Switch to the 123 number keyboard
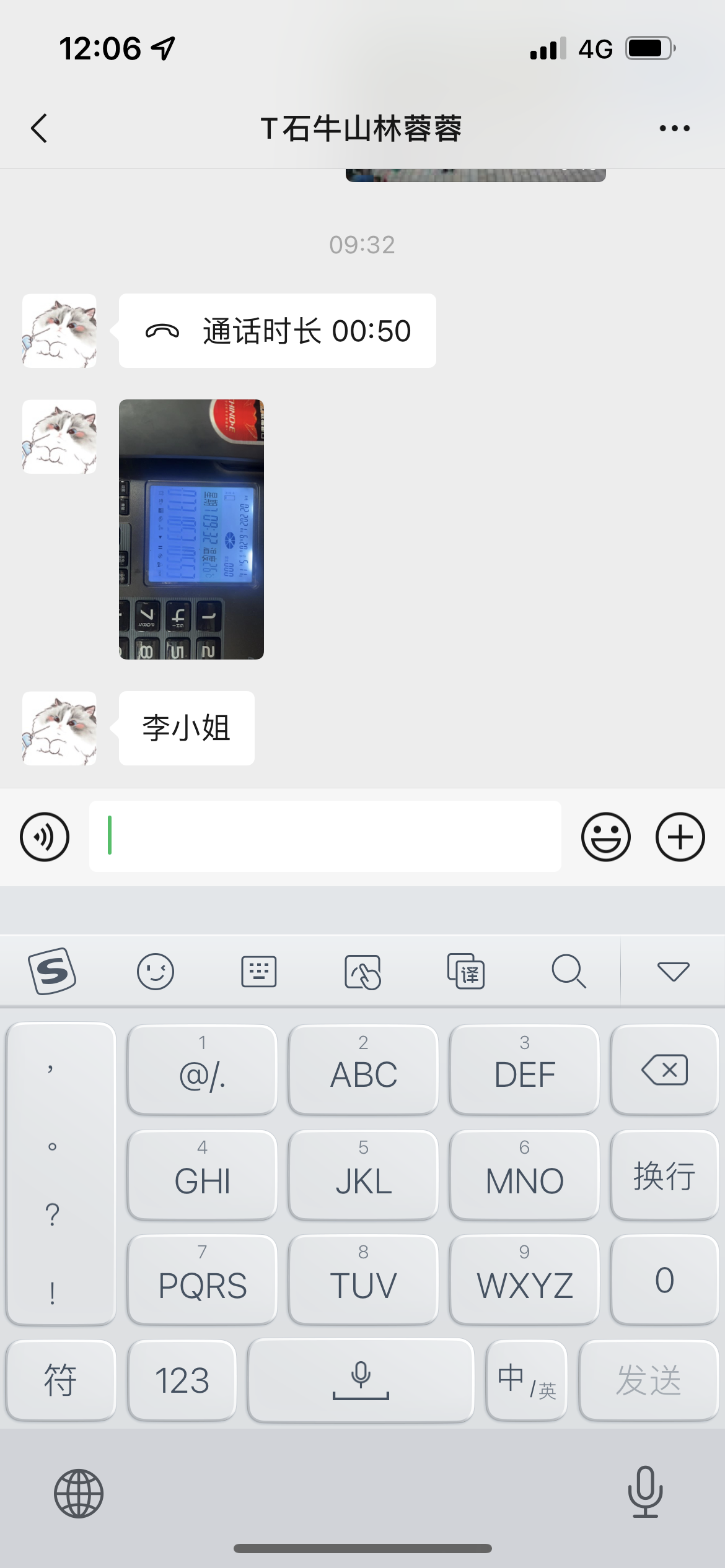This screenshot has width=725, height=1568. 182,1380
